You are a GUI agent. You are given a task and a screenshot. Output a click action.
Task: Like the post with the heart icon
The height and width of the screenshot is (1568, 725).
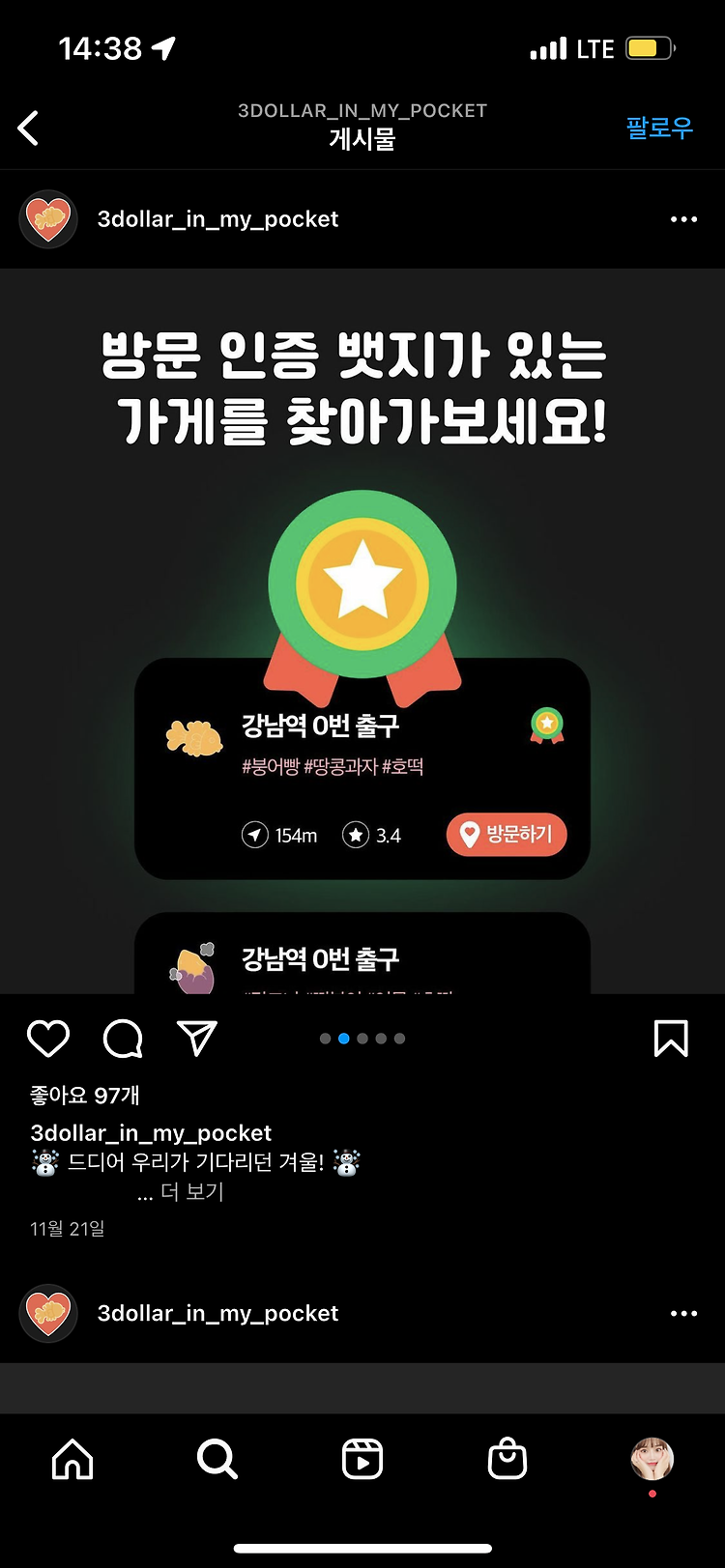(x=48, y=1039)
